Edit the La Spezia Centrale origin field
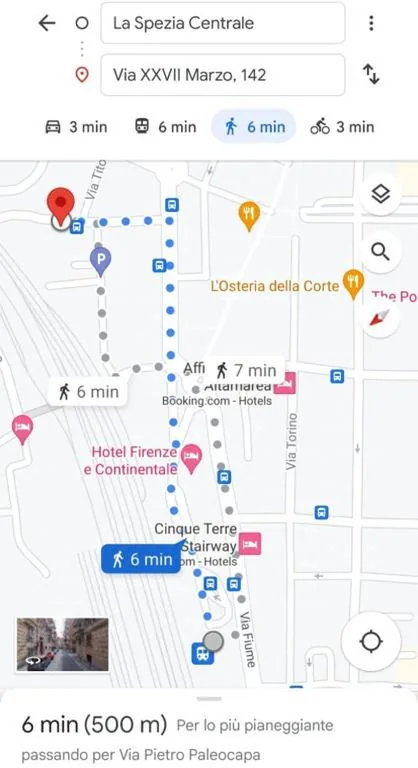The height and width of the screenshot is (768, 418). (222, 23)
